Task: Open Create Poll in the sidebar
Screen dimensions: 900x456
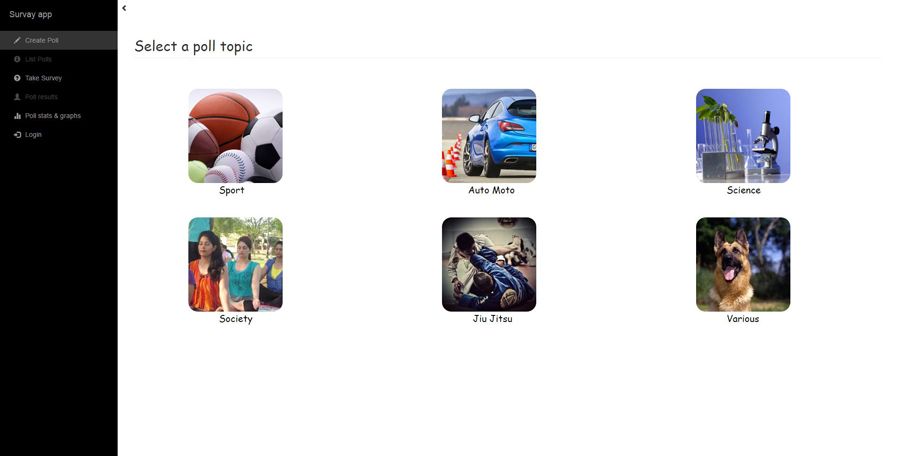Action: (x=41, y=40)
